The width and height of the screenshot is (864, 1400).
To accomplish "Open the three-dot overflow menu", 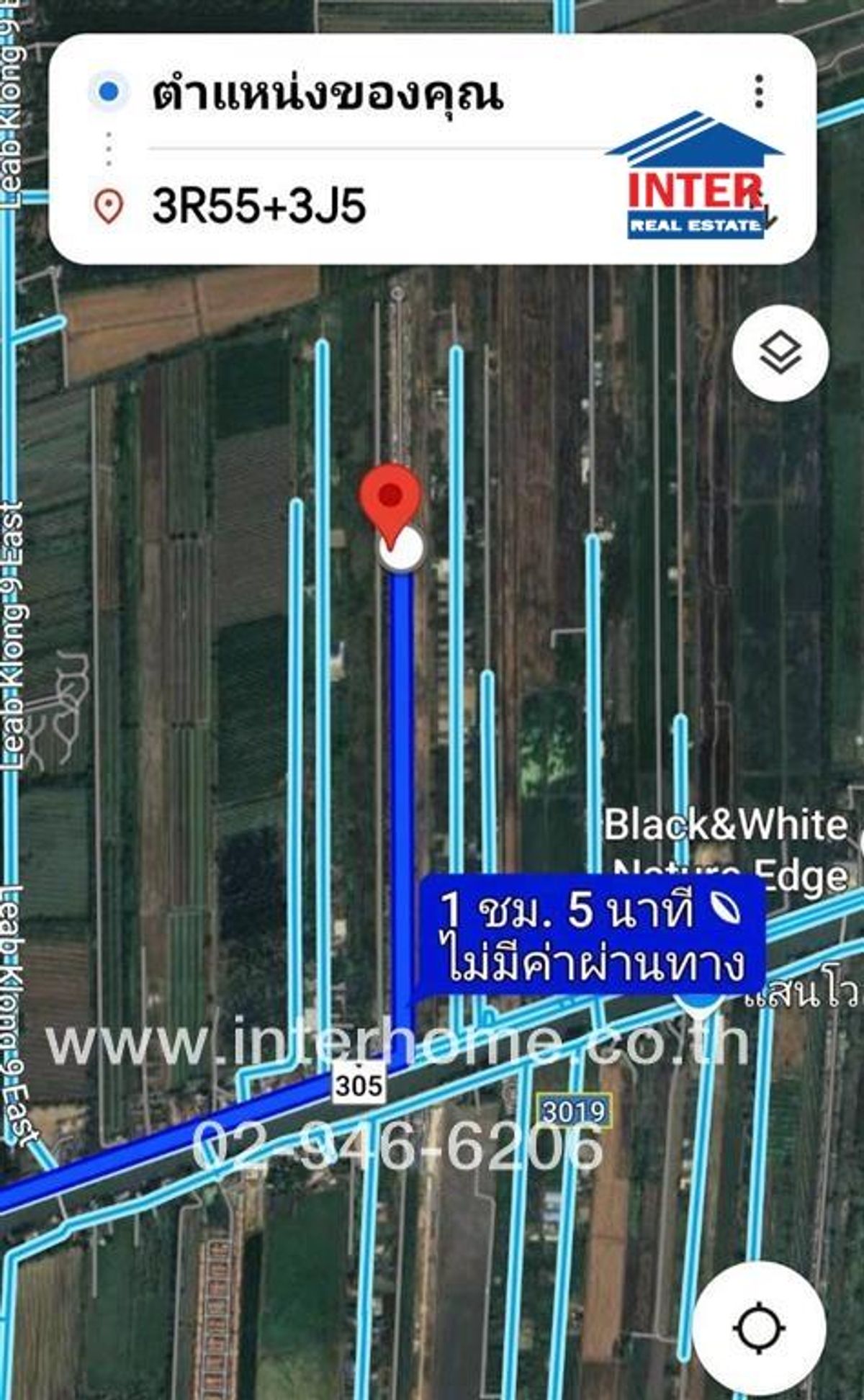I will click(x=758, y=91).
